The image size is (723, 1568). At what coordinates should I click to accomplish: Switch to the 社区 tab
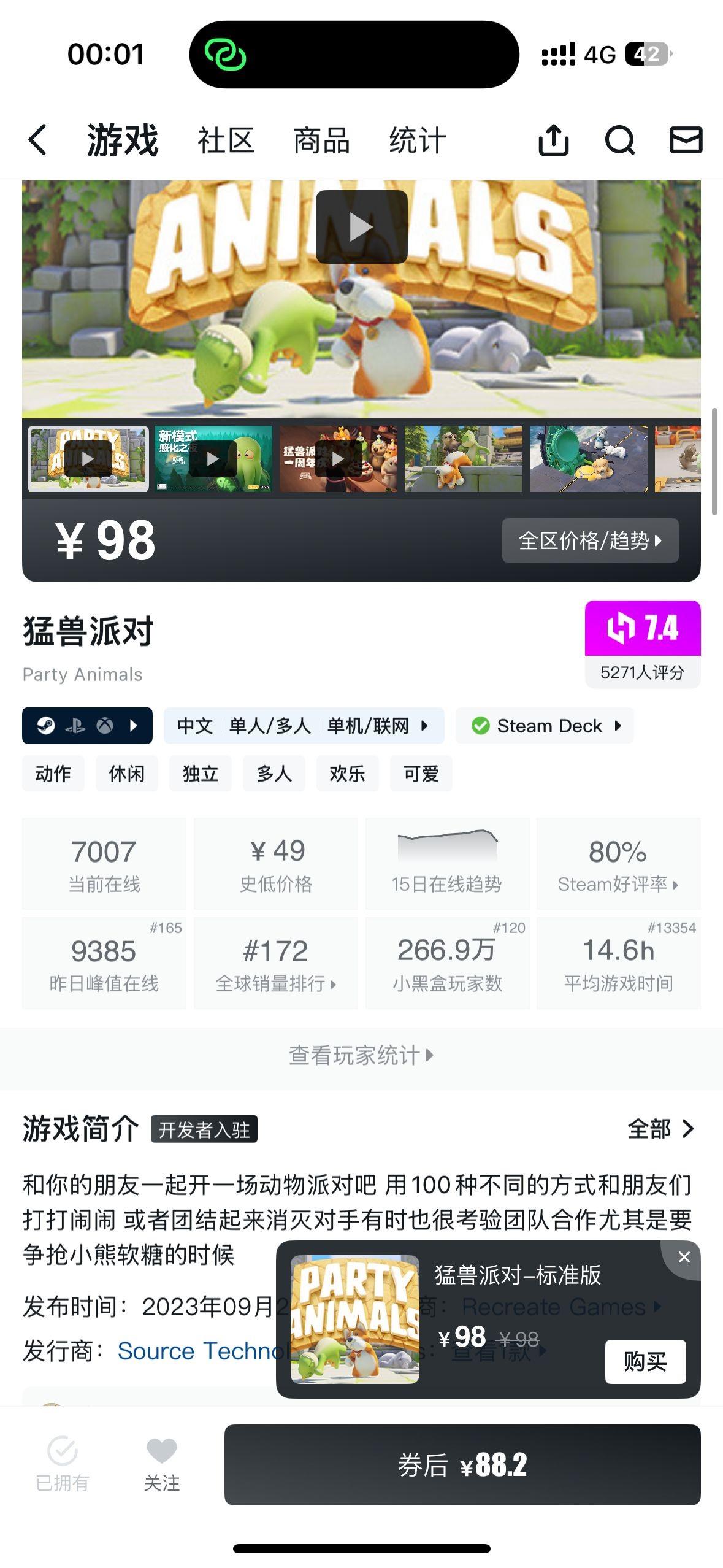(226, 140)
